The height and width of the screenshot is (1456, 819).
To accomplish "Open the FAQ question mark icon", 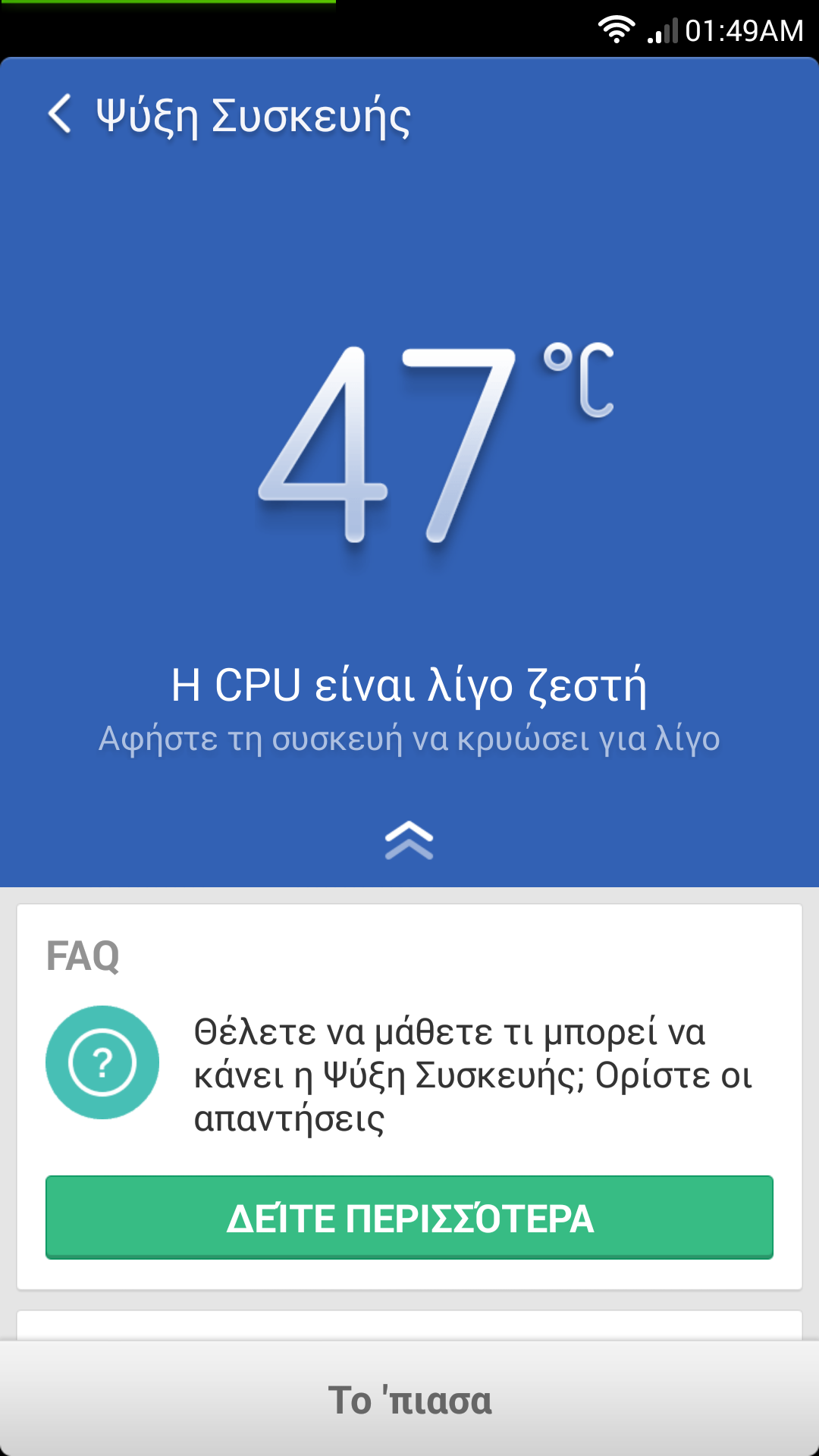I will coord(102,1062).
